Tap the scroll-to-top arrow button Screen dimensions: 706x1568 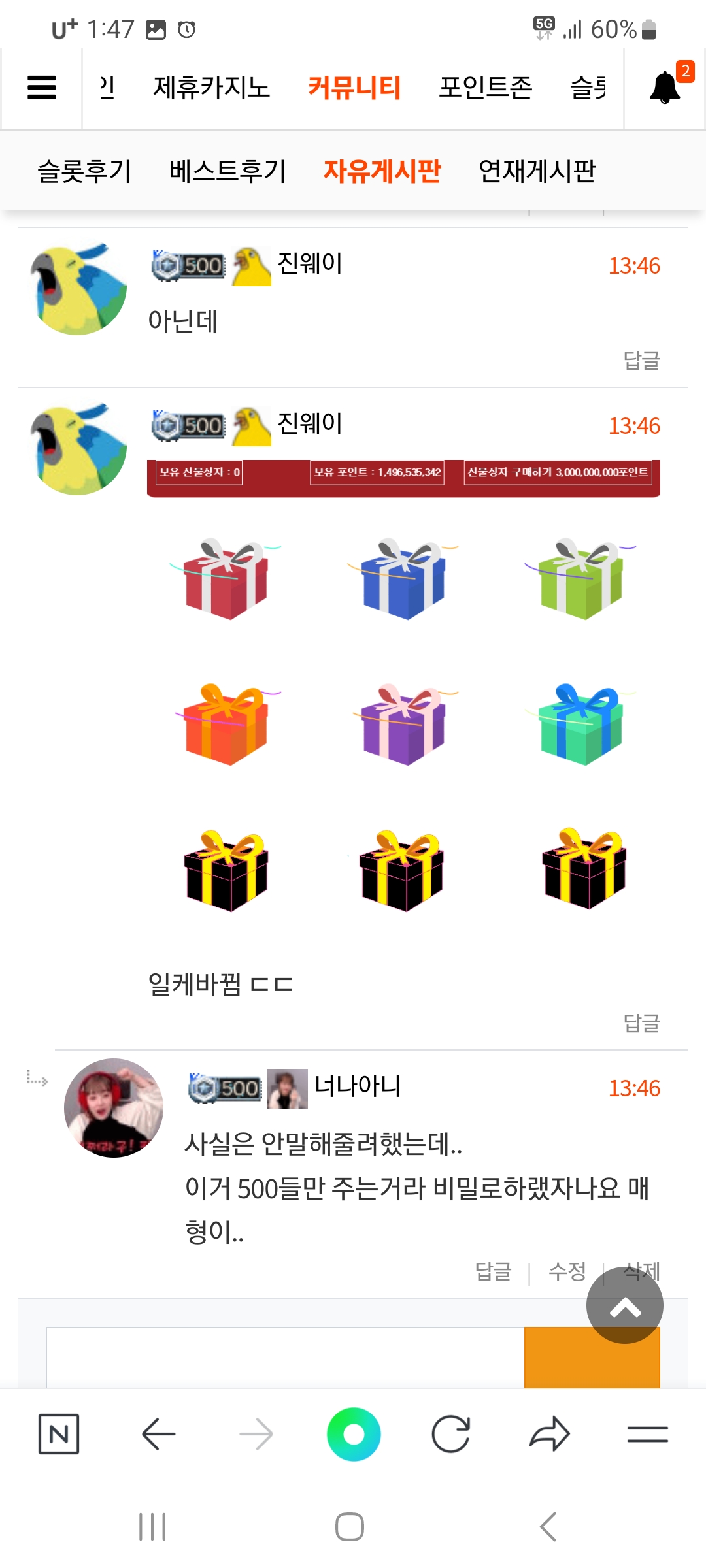pos(625,1305)
